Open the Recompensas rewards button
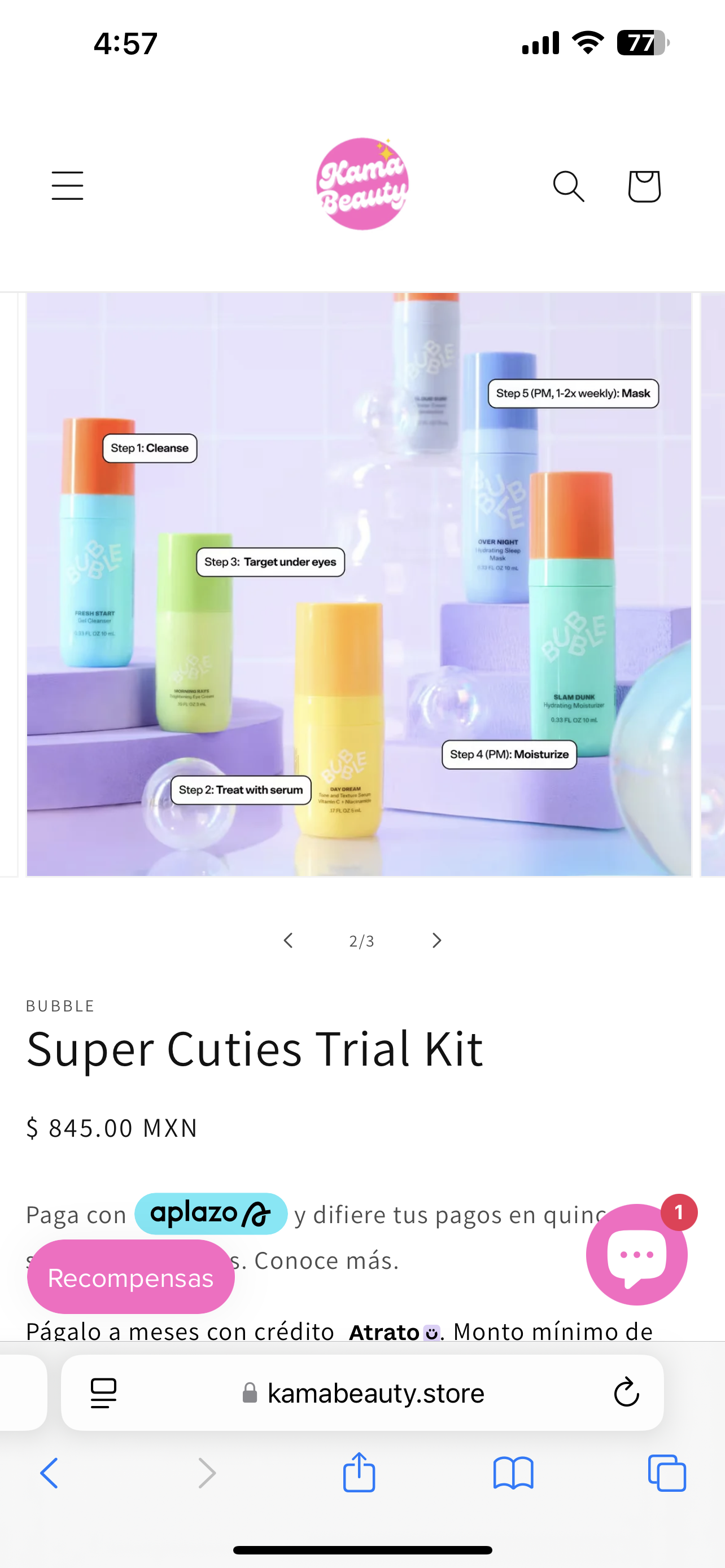The width and height of the screenshot is (725, 1568). pyautogui.click(x=131, y=1277)
